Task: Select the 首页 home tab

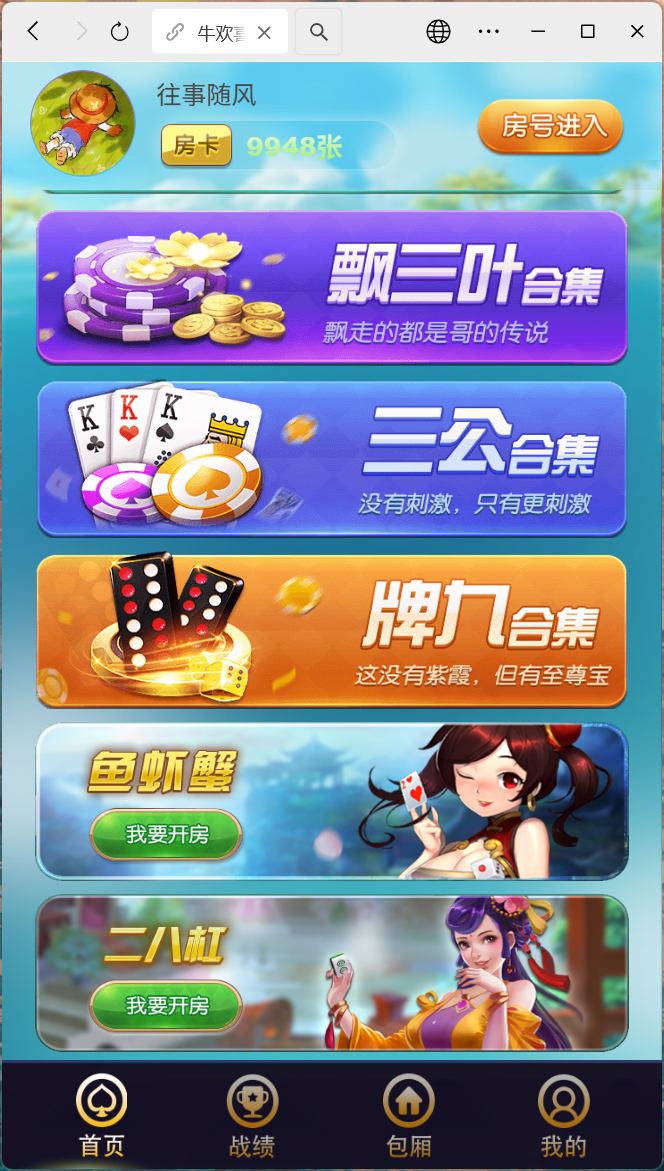Action: click(101, 1116)
